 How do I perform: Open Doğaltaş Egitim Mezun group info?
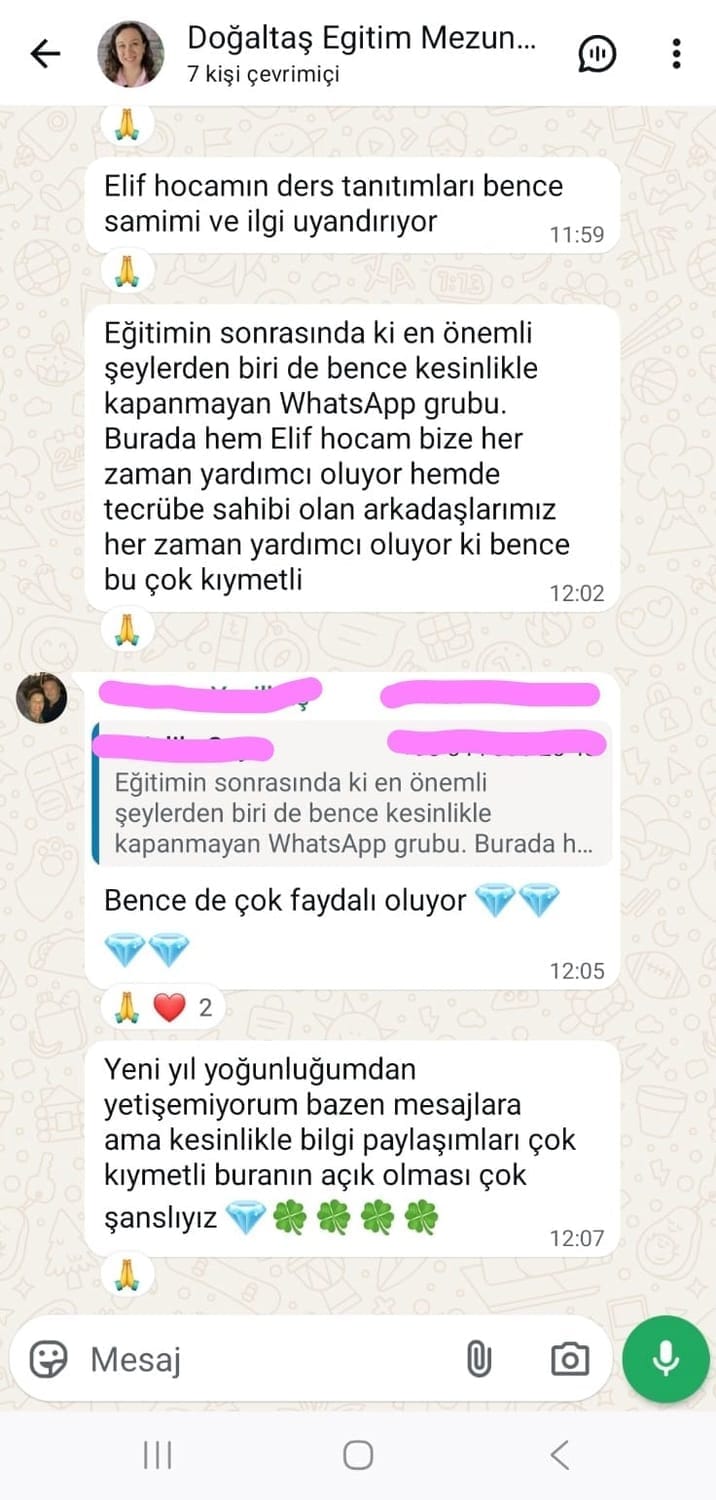(360, 52)
